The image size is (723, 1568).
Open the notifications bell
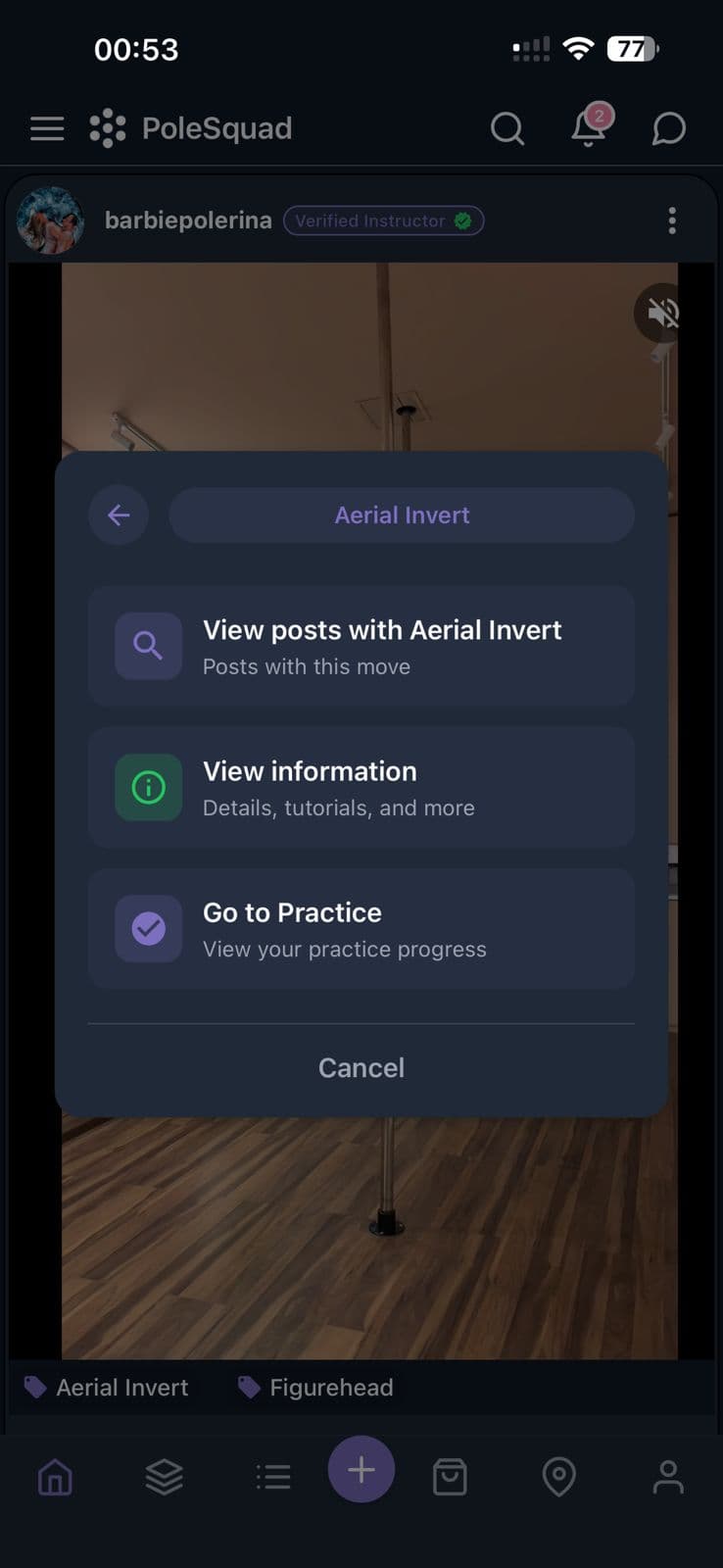click(x=589, y=127)
